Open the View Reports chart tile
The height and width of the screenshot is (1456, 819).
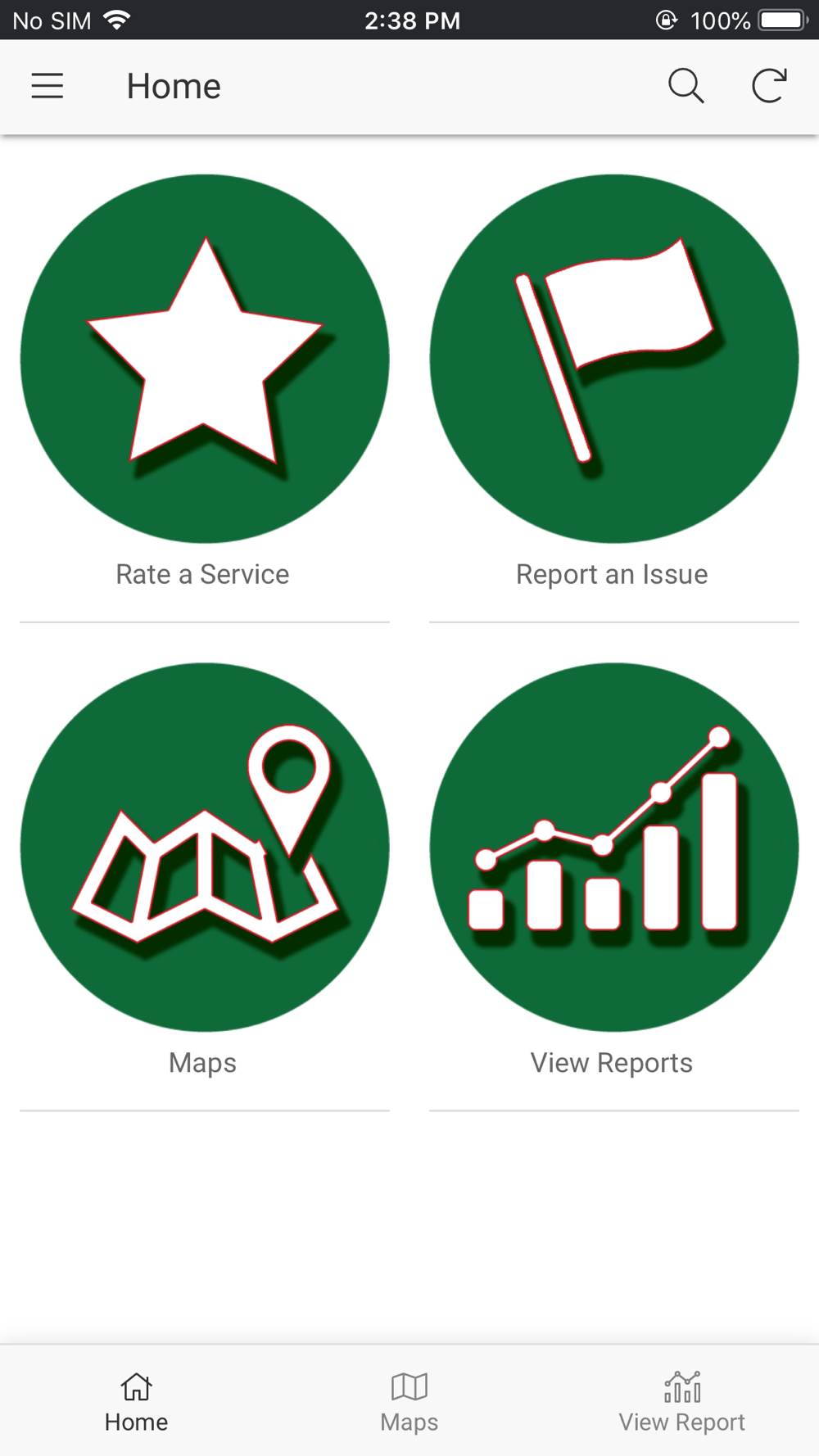click(x=614, y=870)
